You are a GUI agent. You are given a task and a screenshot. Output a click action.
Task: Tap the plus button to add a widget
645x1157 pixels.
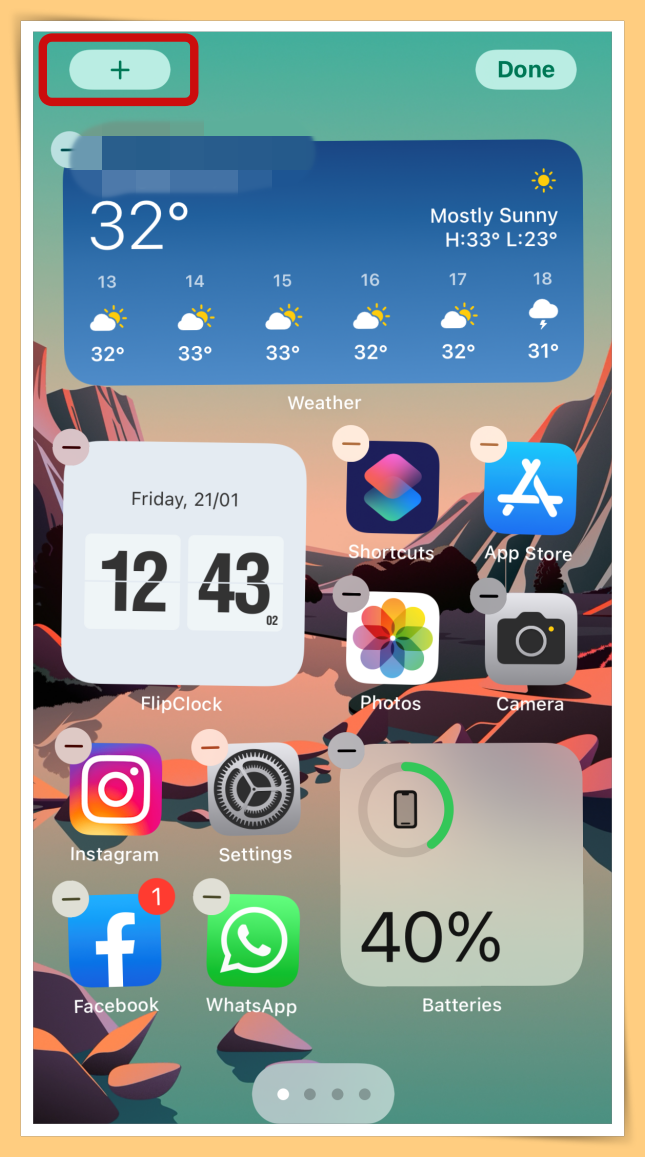pos(120,70)
